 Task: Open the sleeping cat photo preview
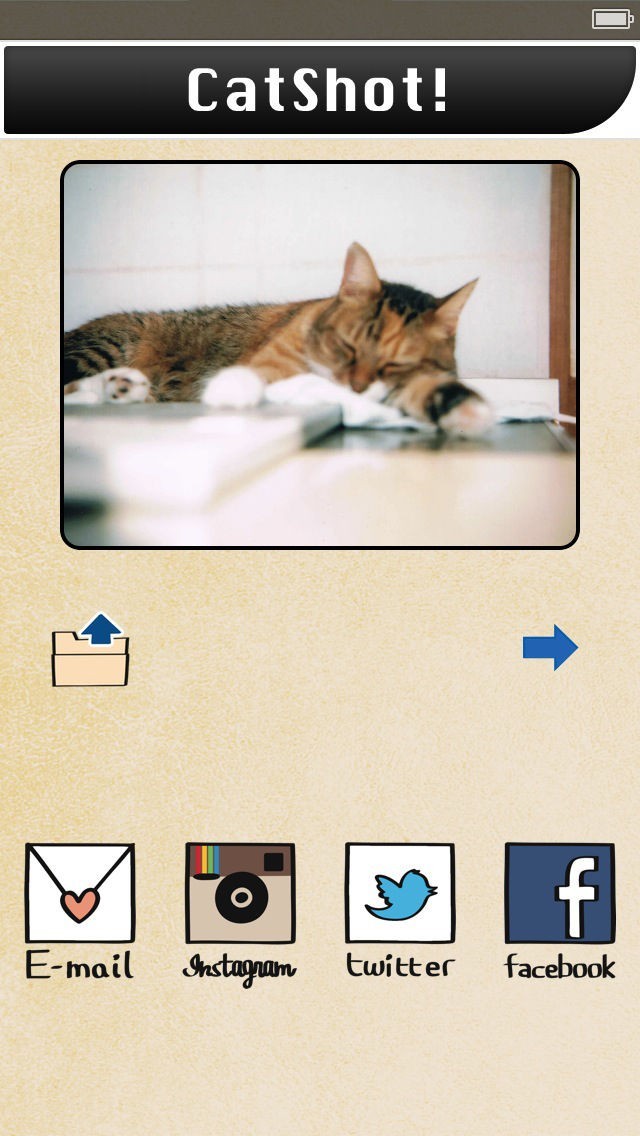(320, 355)
